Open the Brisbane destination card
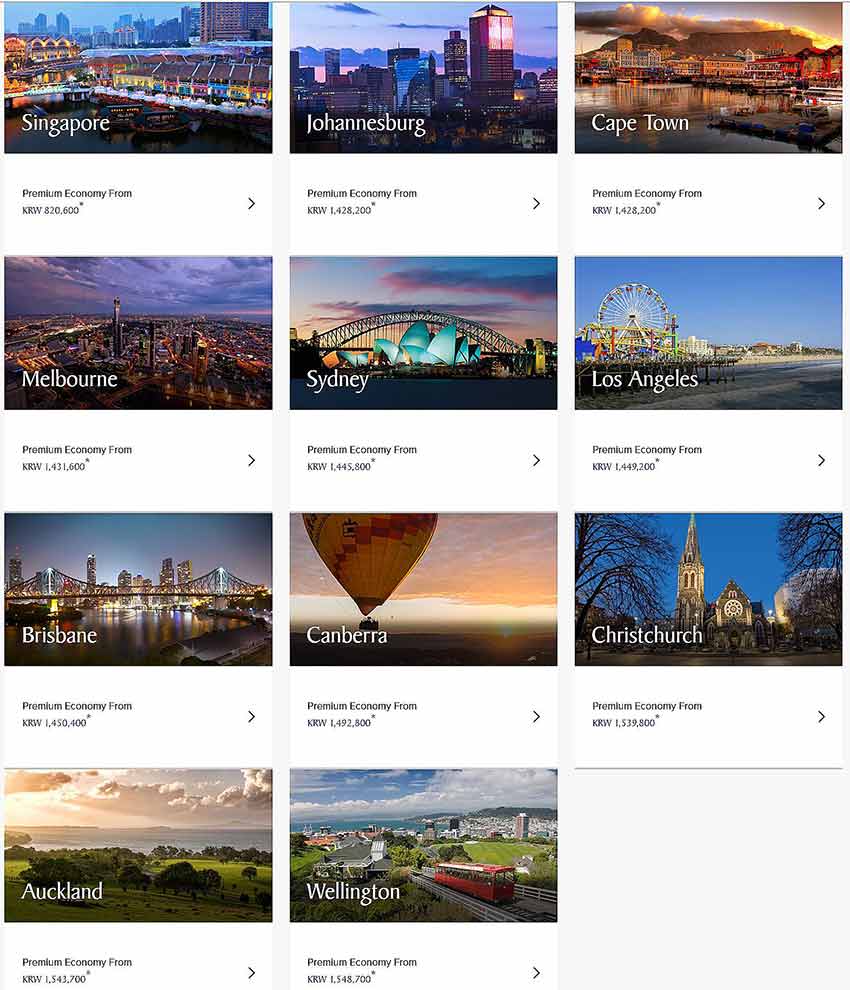Image resolution: width=850 pixels, height=990 pixels. [138, 590]
